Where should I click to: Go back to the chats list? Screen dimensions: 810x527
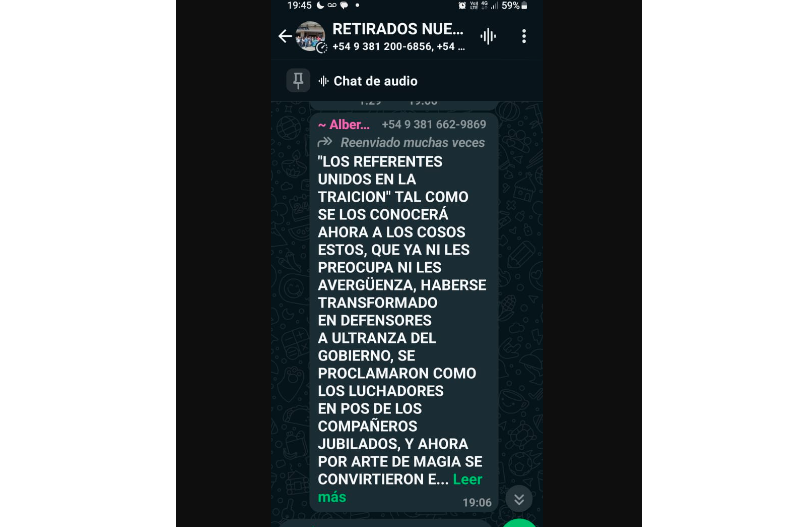(x=285, y=36)
